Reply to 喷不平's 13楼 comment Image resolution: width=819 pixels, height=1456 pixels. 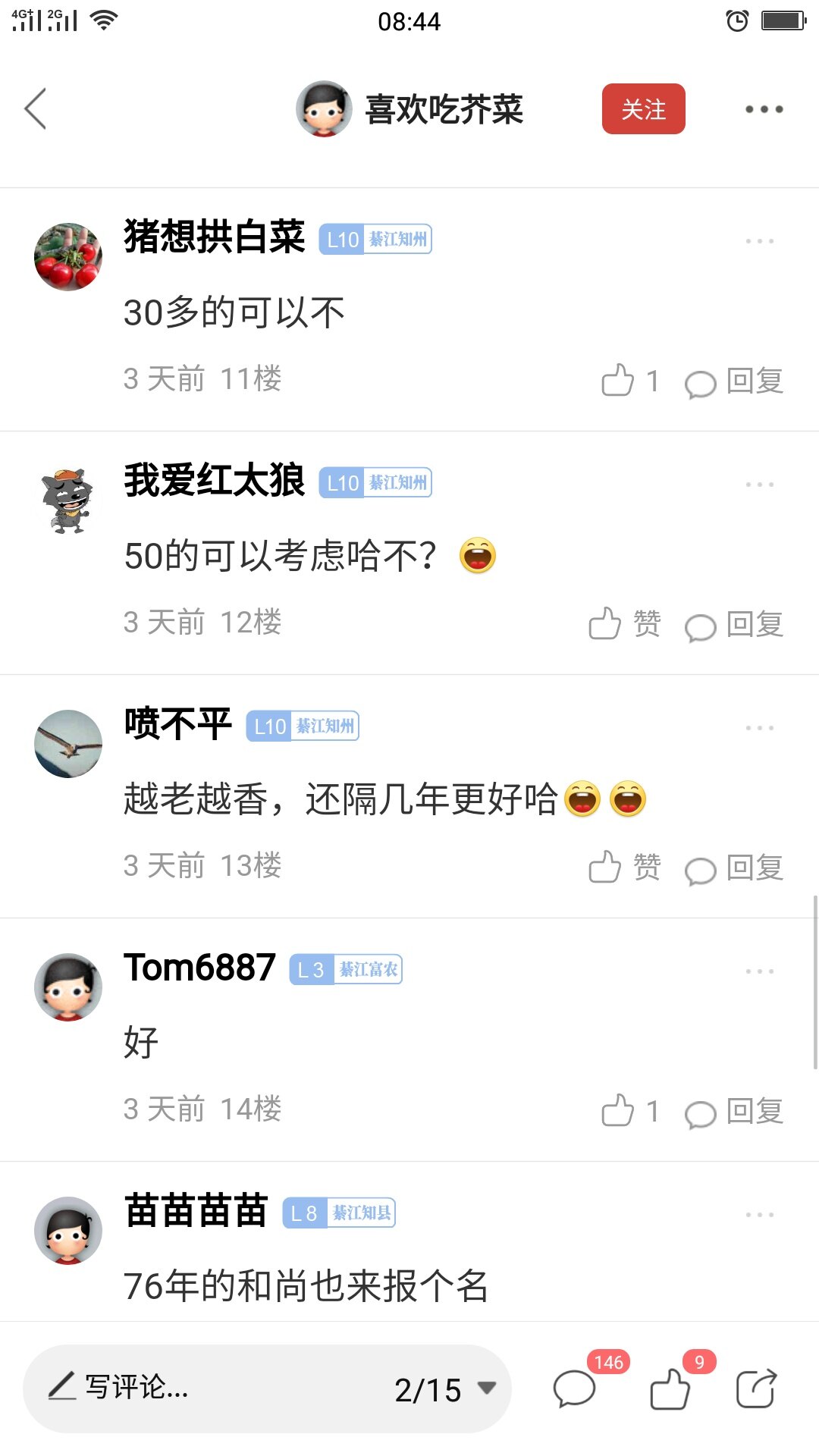pos(734,868)
